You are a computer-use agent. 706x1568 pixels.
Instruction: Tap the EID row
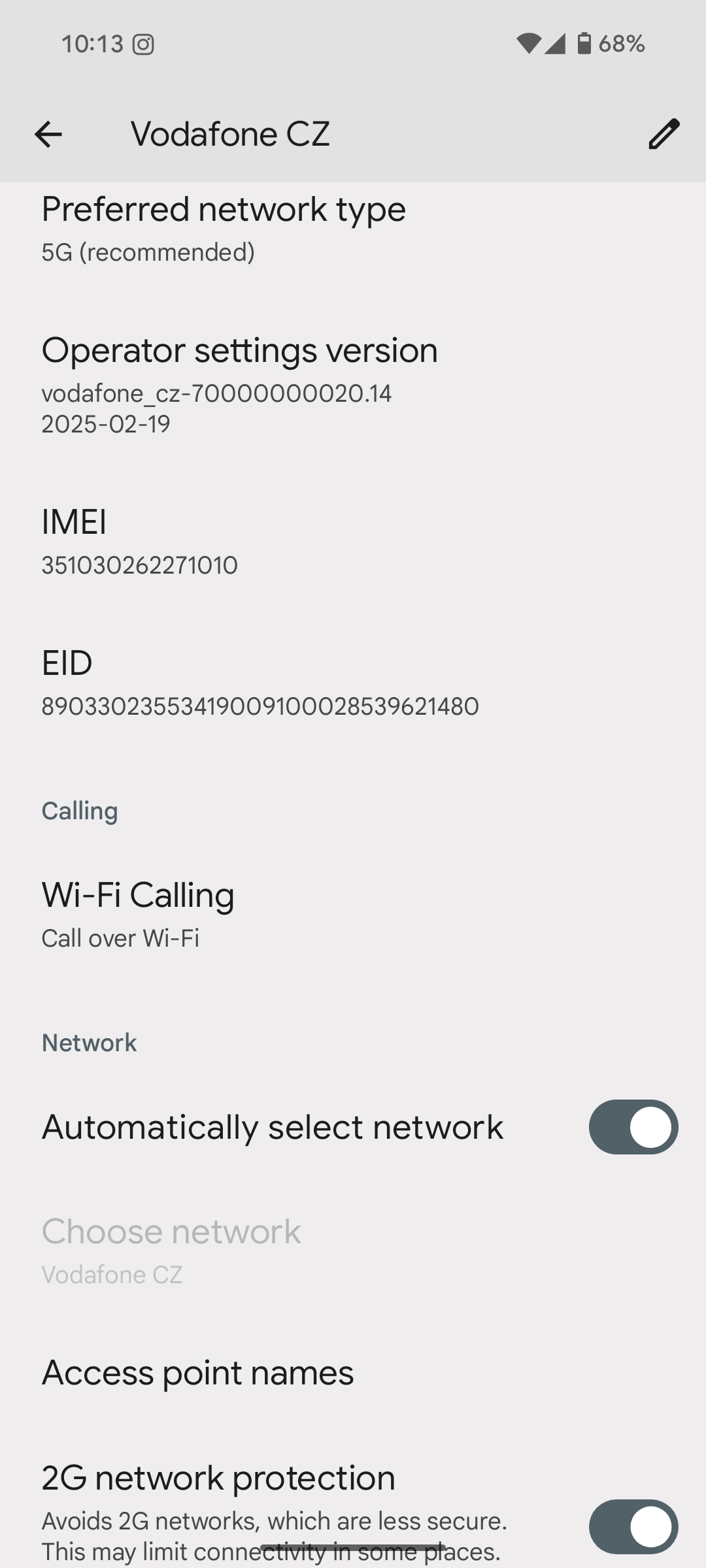[353, 683]
